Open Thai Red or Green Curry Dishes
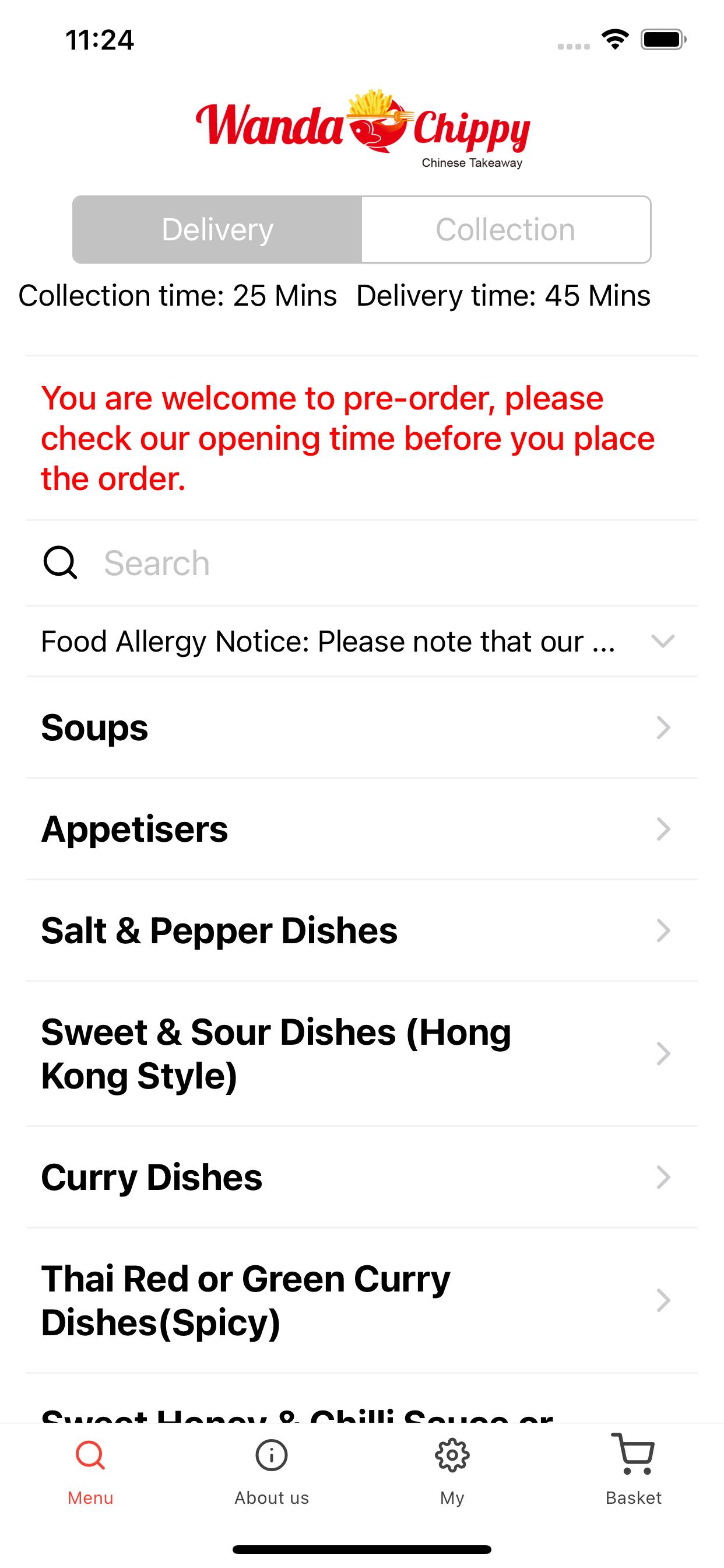This screenshot has width=724, height=1568. click(361, 1300)
